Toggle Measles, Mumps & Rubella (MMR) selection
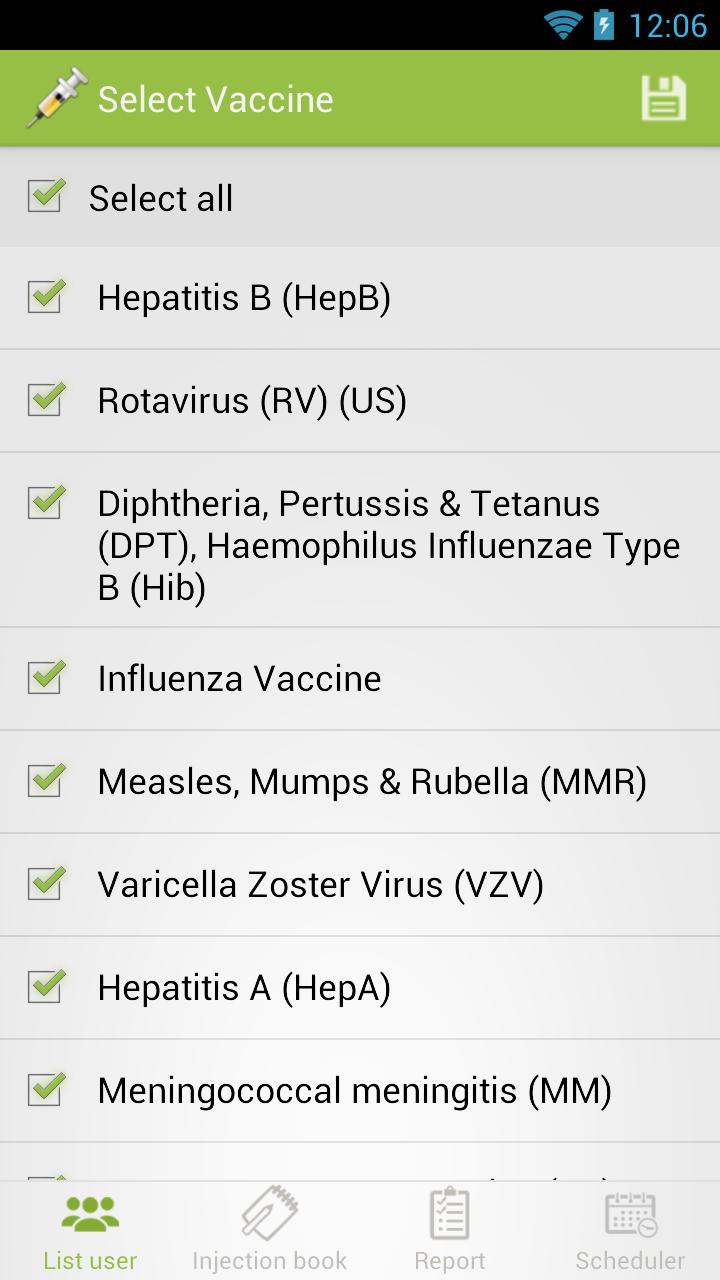Viewport: 720px width, 1280px height. [44, 781]
